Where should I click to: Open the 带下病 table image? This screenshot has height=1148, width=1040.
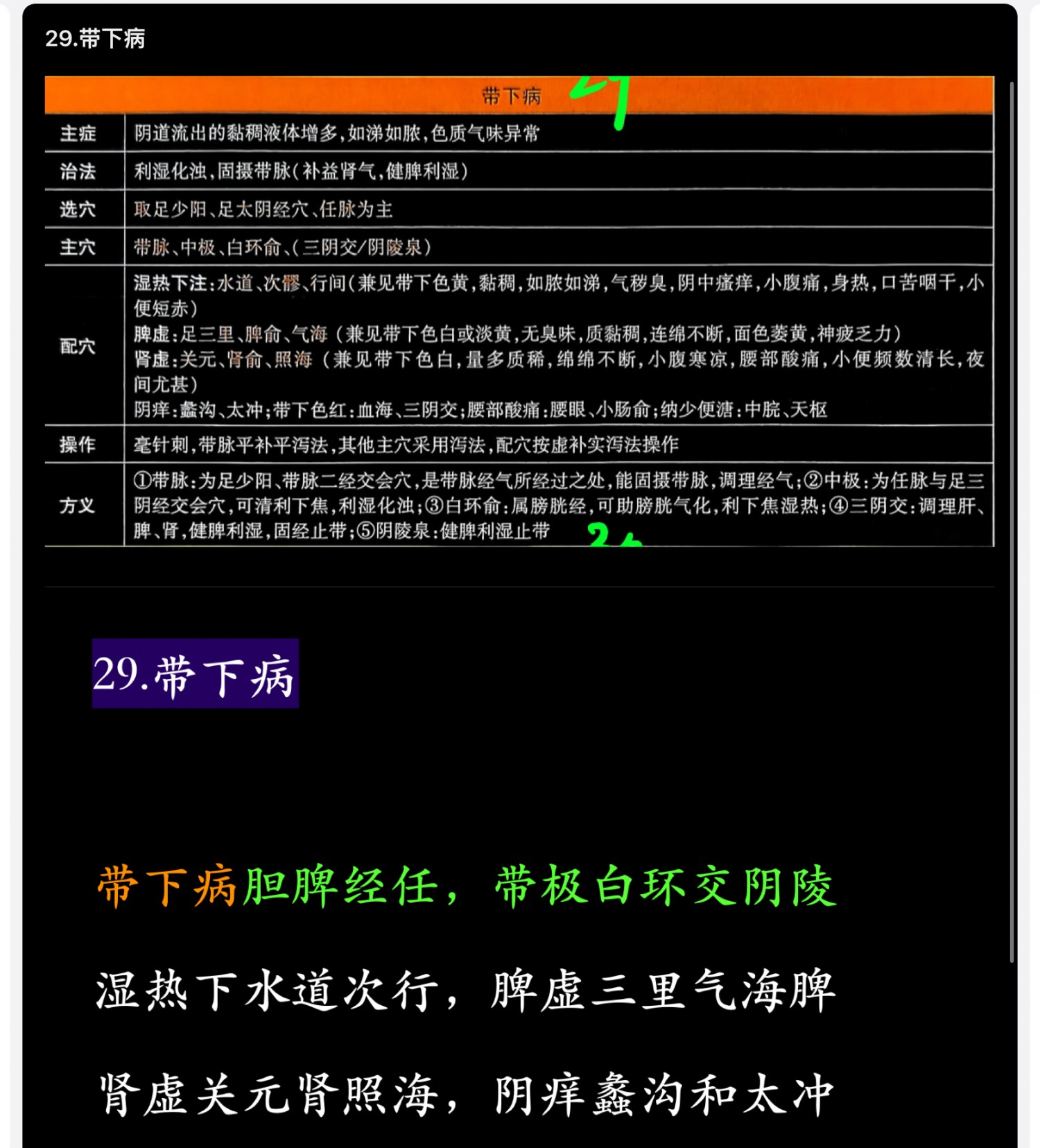coord(519,311)
